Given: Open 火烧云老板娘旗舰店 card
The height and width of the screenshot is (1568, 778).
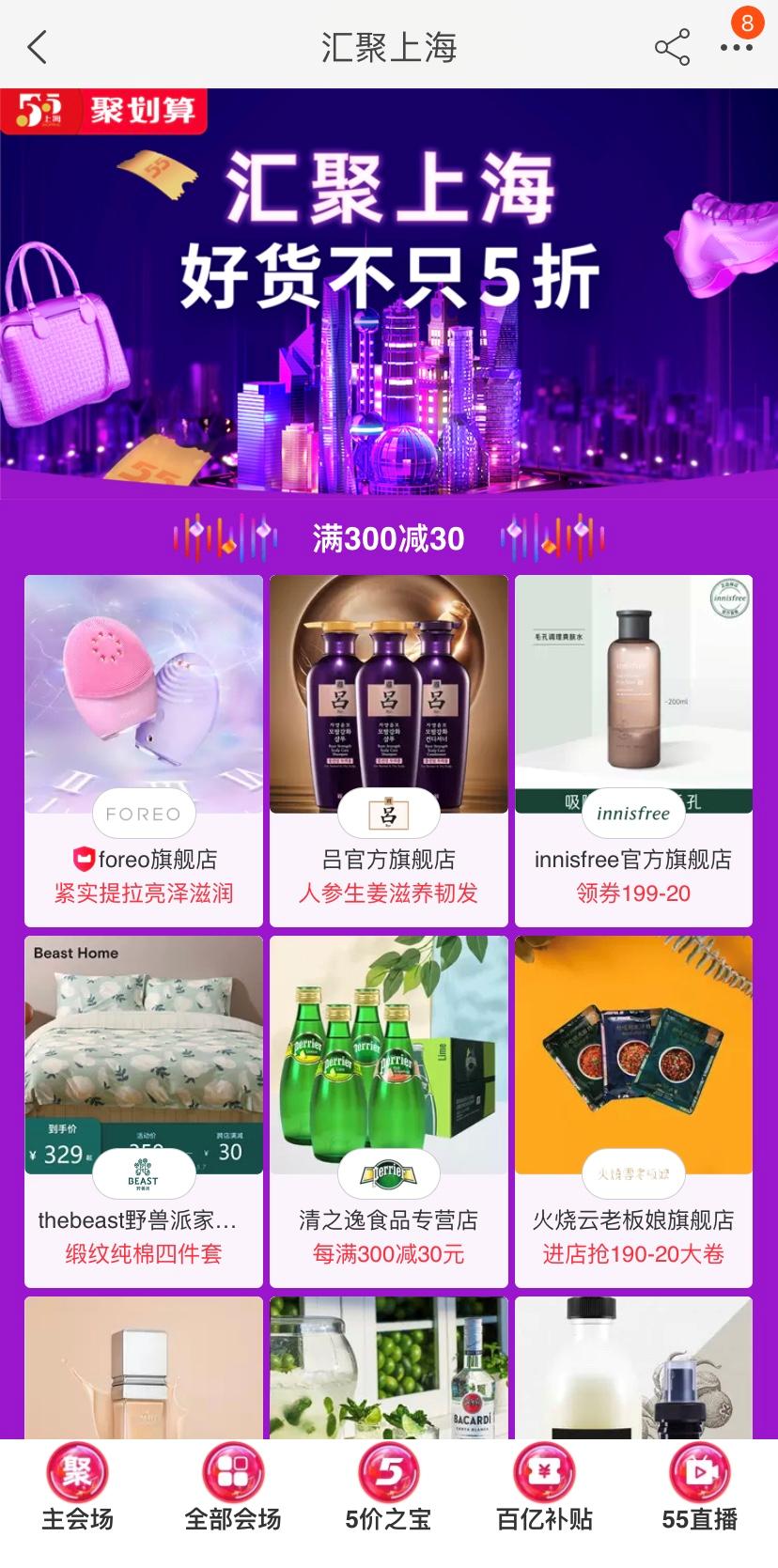Looking at the screenshot, I should (633, 1111).
